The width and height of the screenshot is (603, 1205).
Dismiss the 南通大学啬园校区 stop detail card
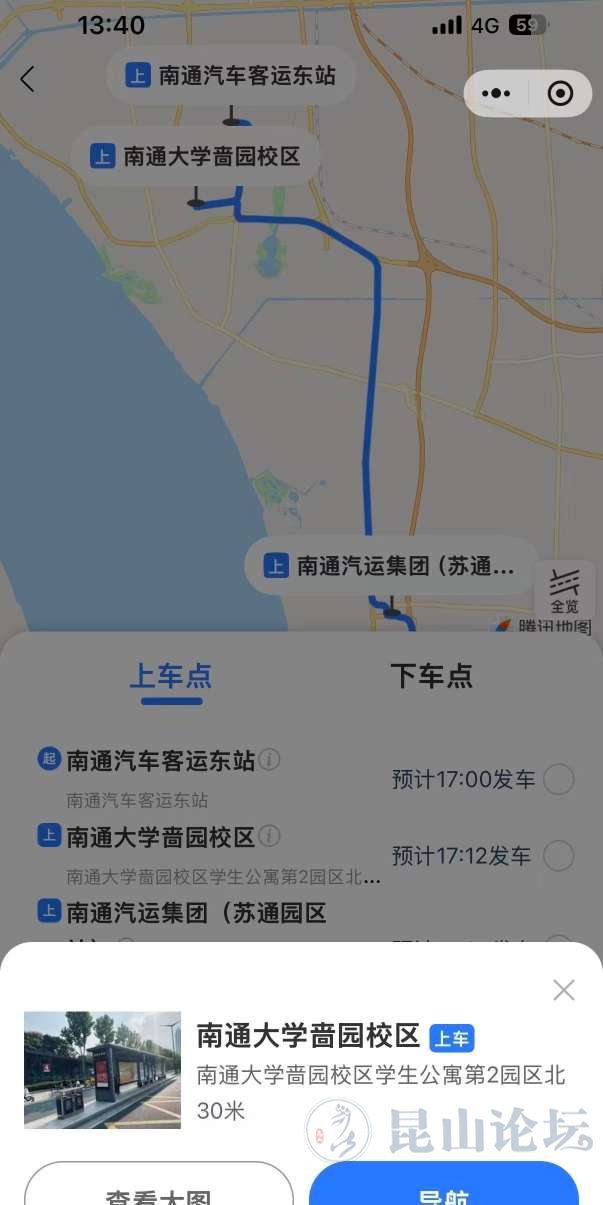(564, 990)
